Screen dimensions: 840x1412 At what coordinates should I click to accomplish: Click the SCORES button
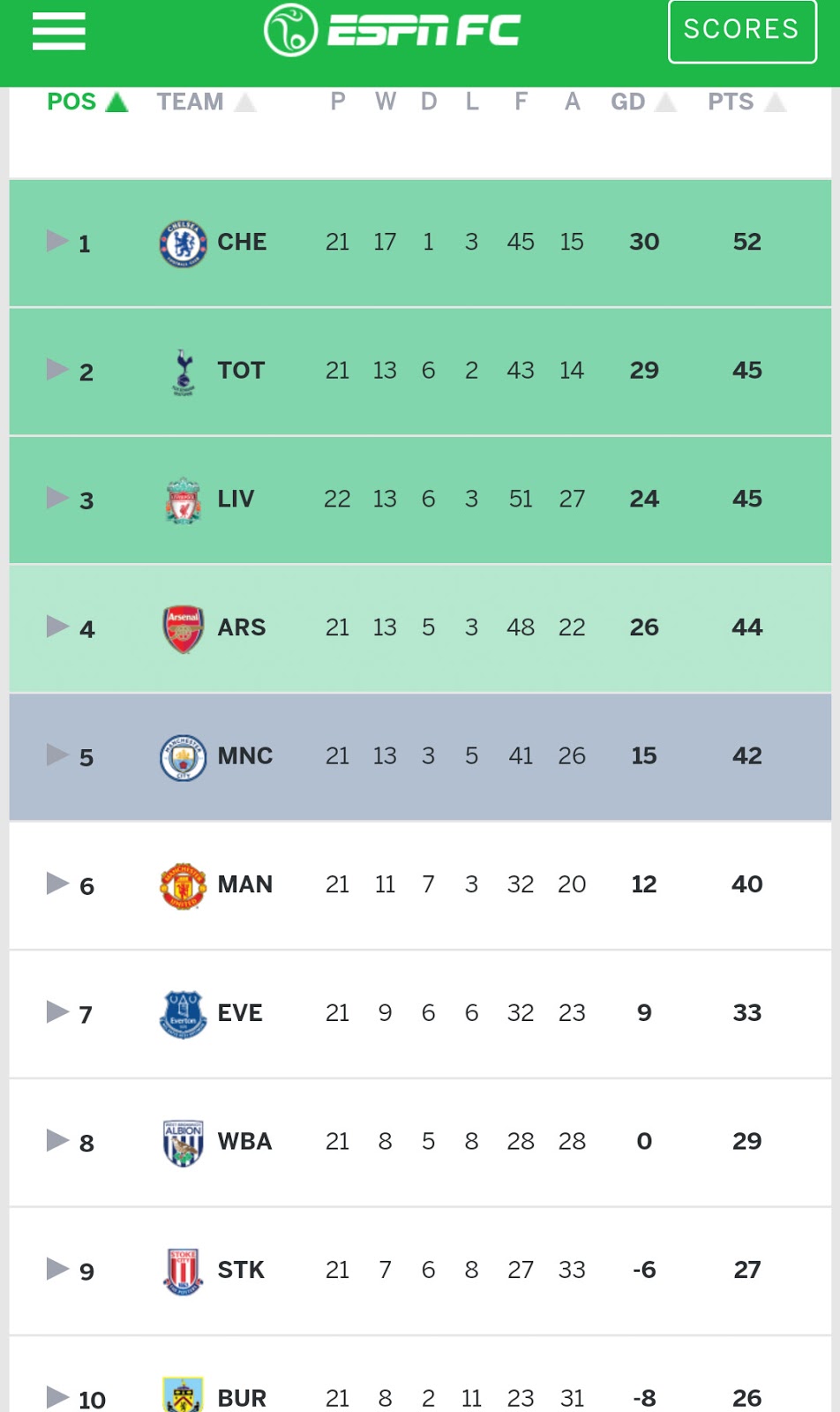click(741, 29)
